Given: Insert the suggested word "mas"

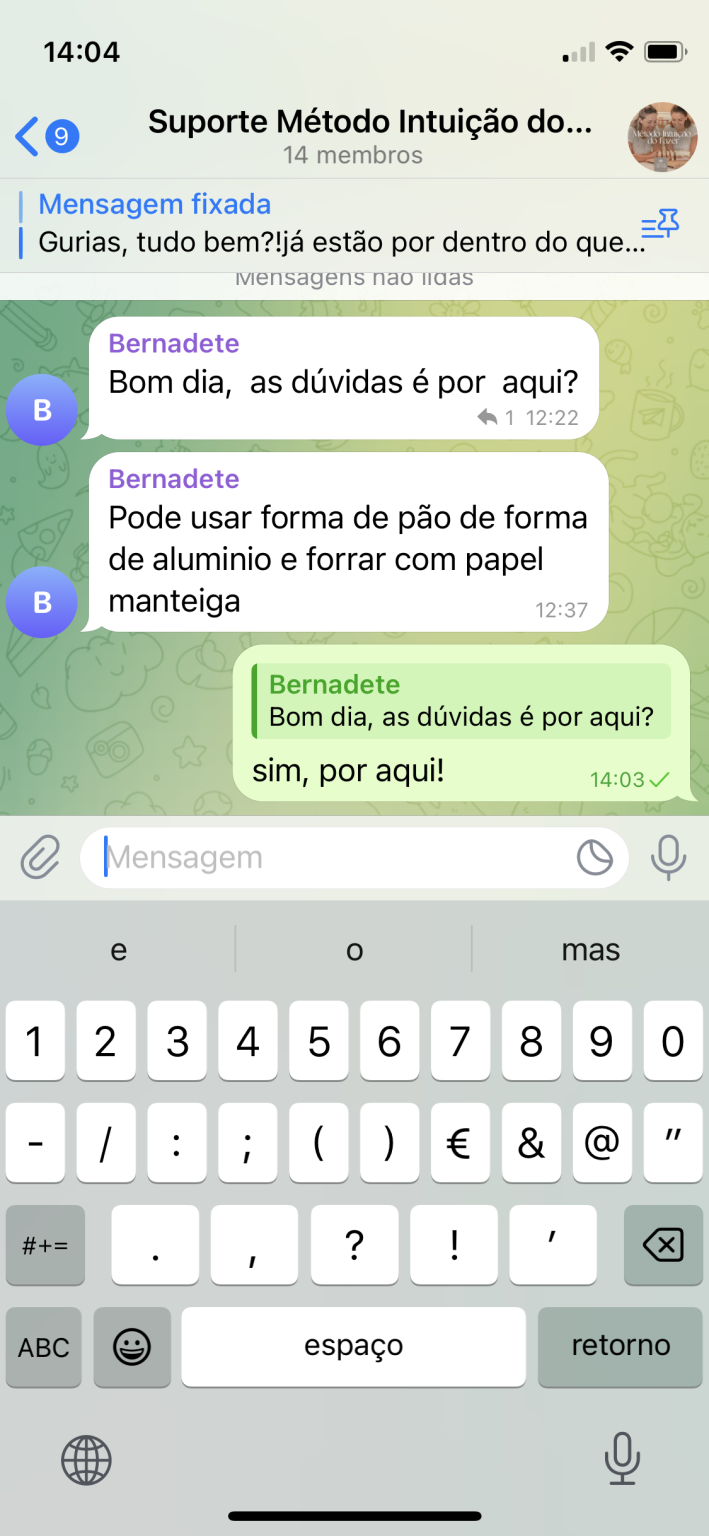Looking at the screenshot, I should point(590,950).
